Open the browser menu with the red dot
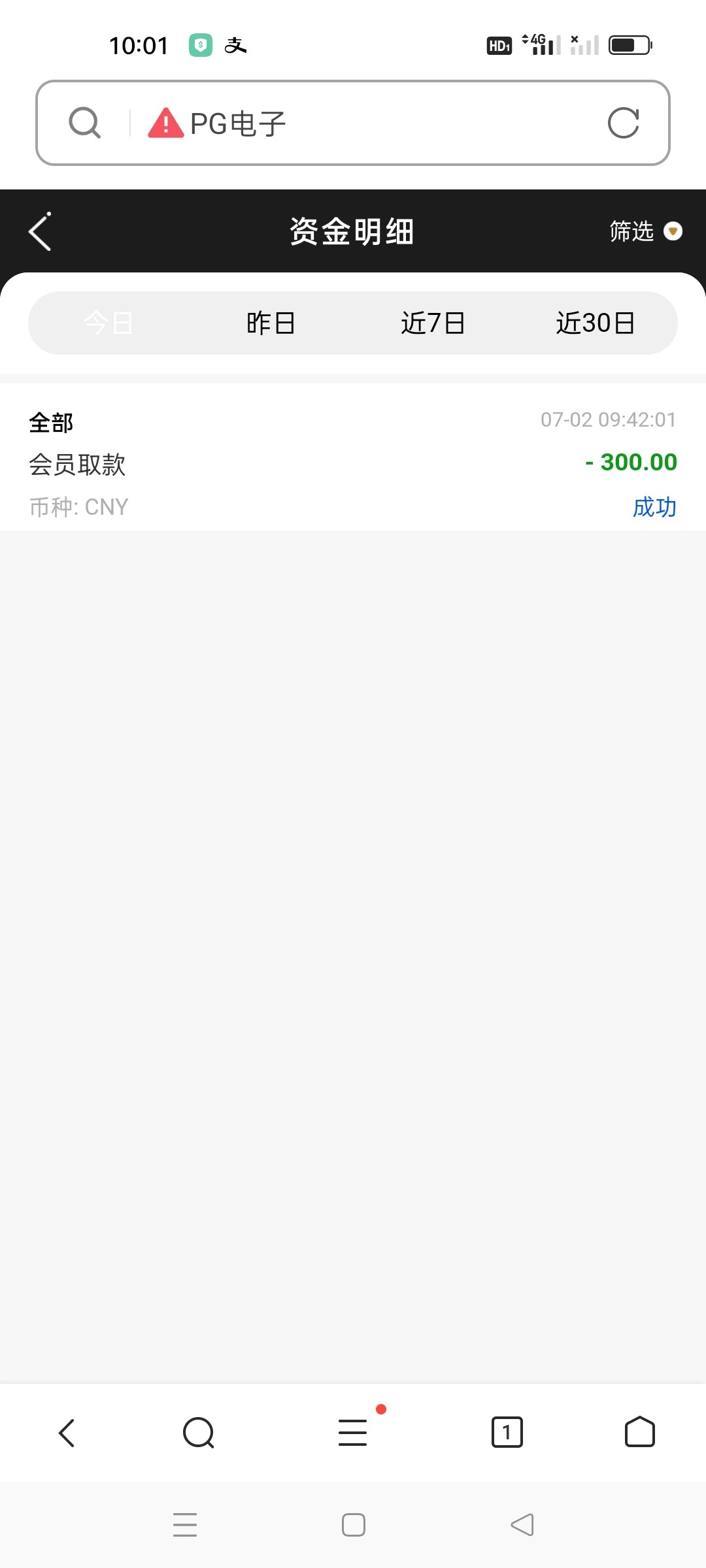Image resolution: width=706 pixels, height=1568 pixels. click(x=353, y=1433)
